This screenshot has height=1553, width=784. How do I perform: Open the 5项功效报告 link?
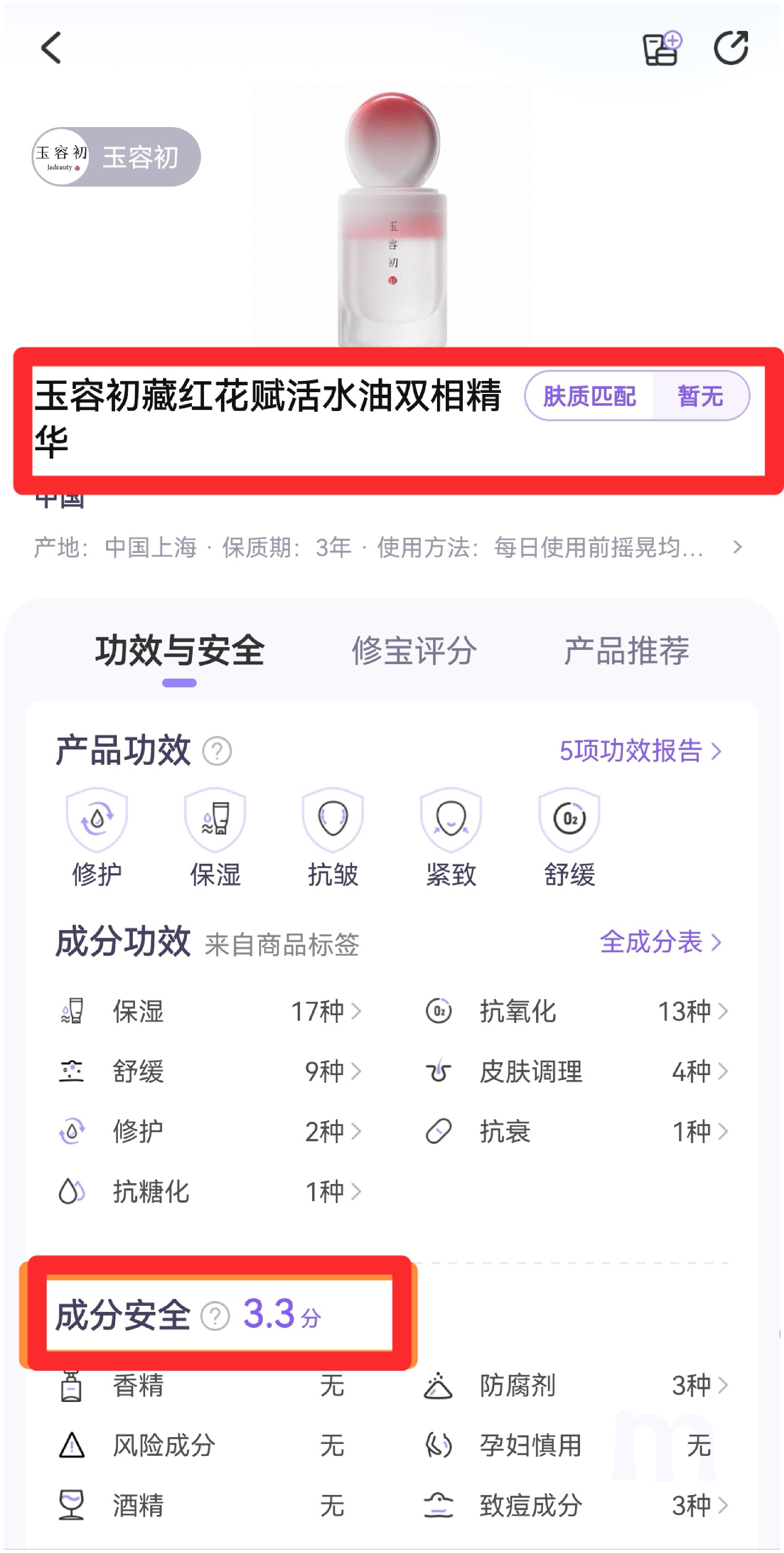pyautogui.click(x=641, y=751)
